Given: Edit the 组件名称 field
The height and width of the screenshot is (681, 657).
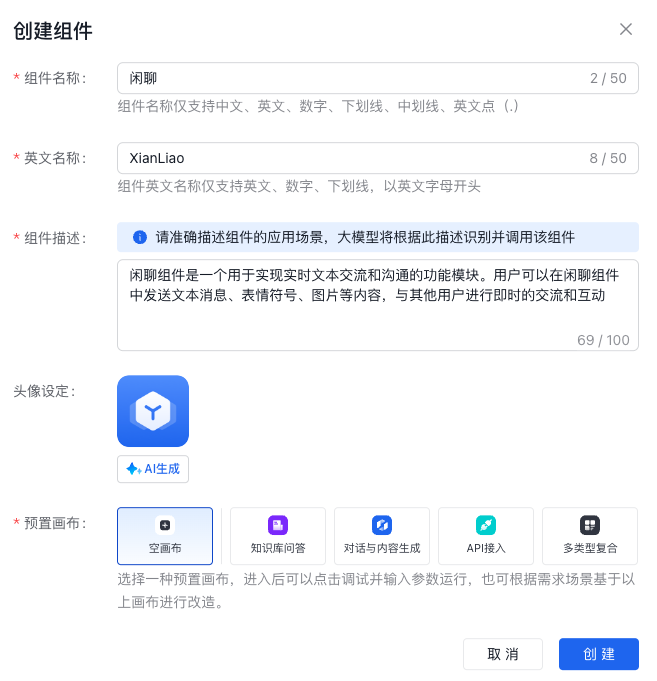Looking at the screenshot, I should point(350,77).
